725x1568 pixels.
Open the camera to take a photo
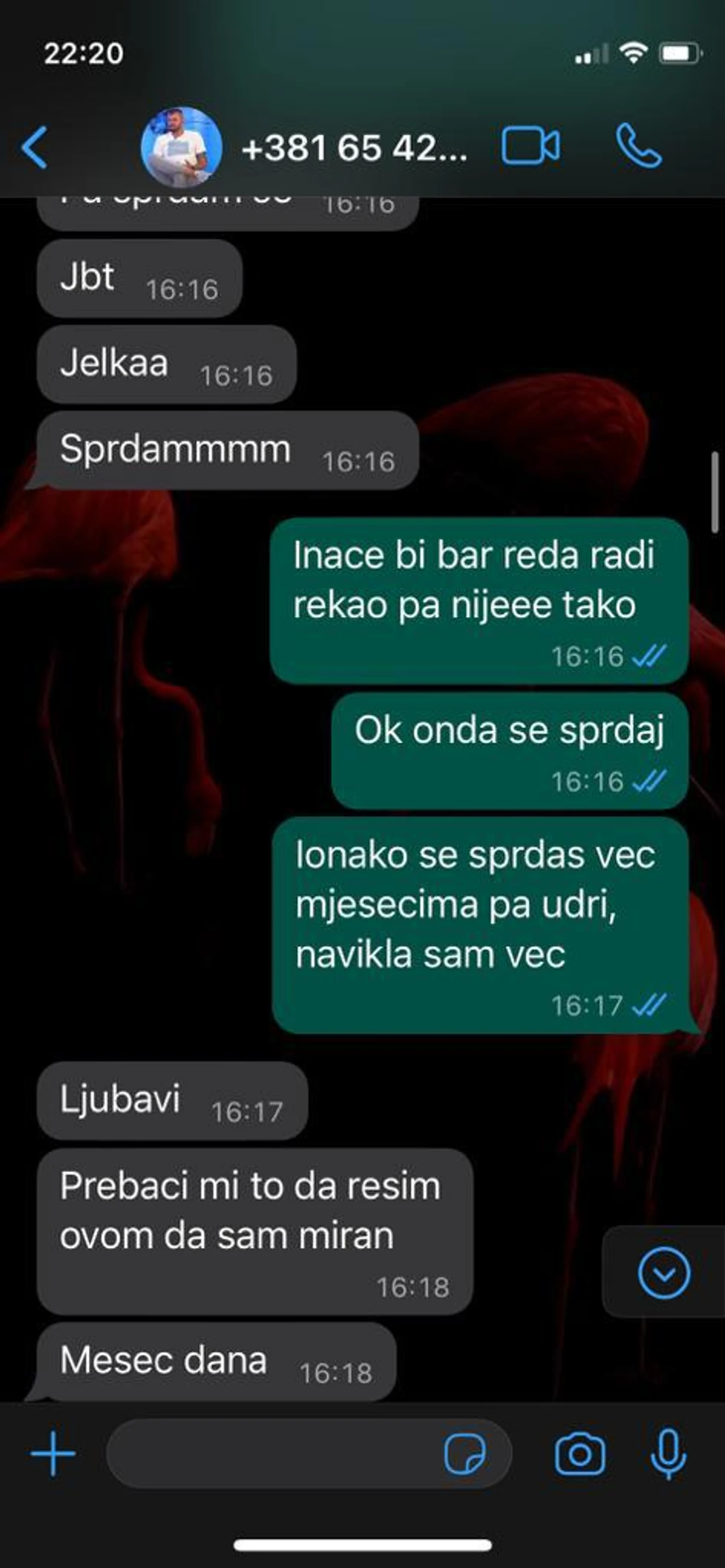tap(580, 1454)
